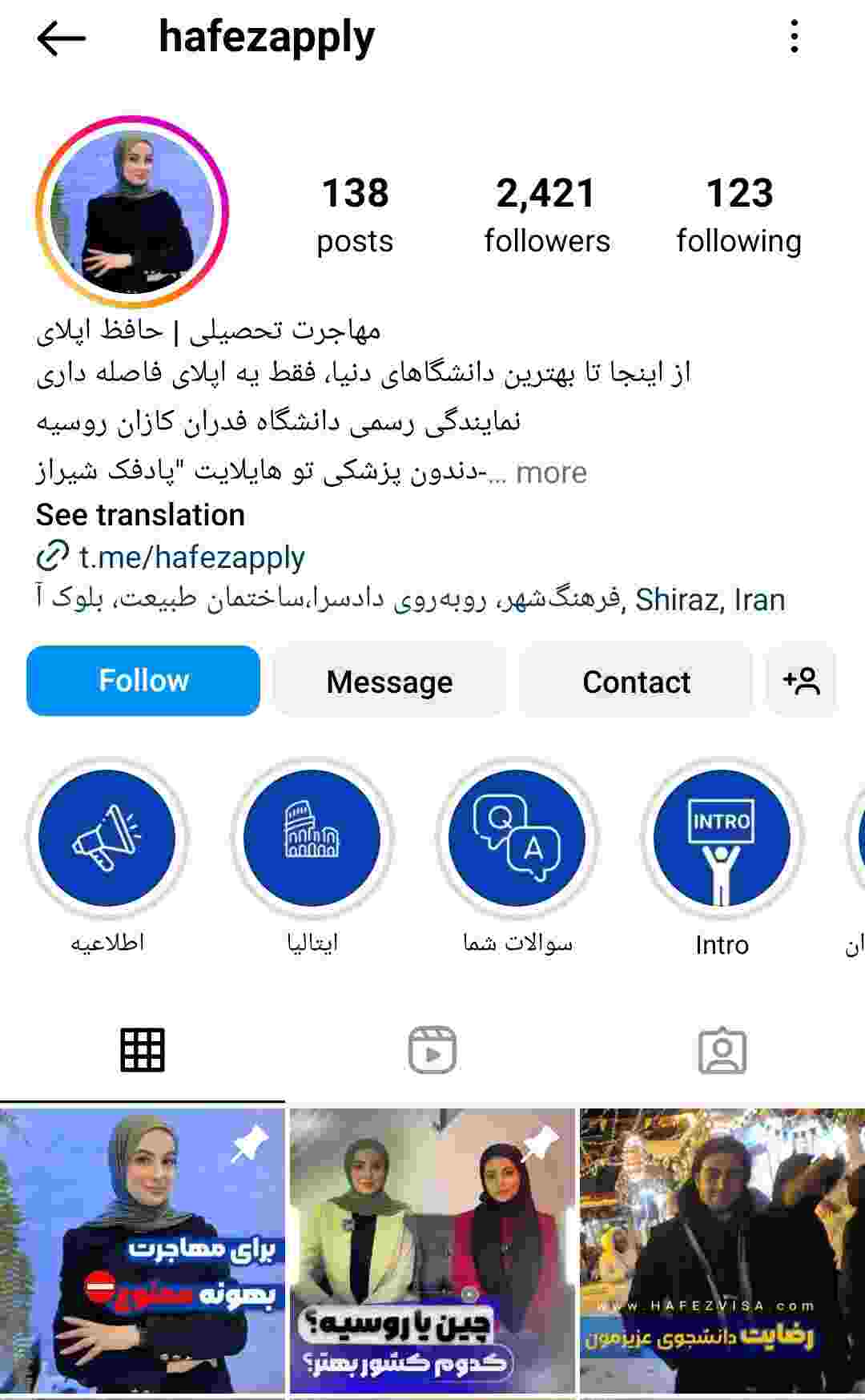Switch to the Reels tab
Viewport: 865px width, 1400px height.
(x=432, y=1050)
